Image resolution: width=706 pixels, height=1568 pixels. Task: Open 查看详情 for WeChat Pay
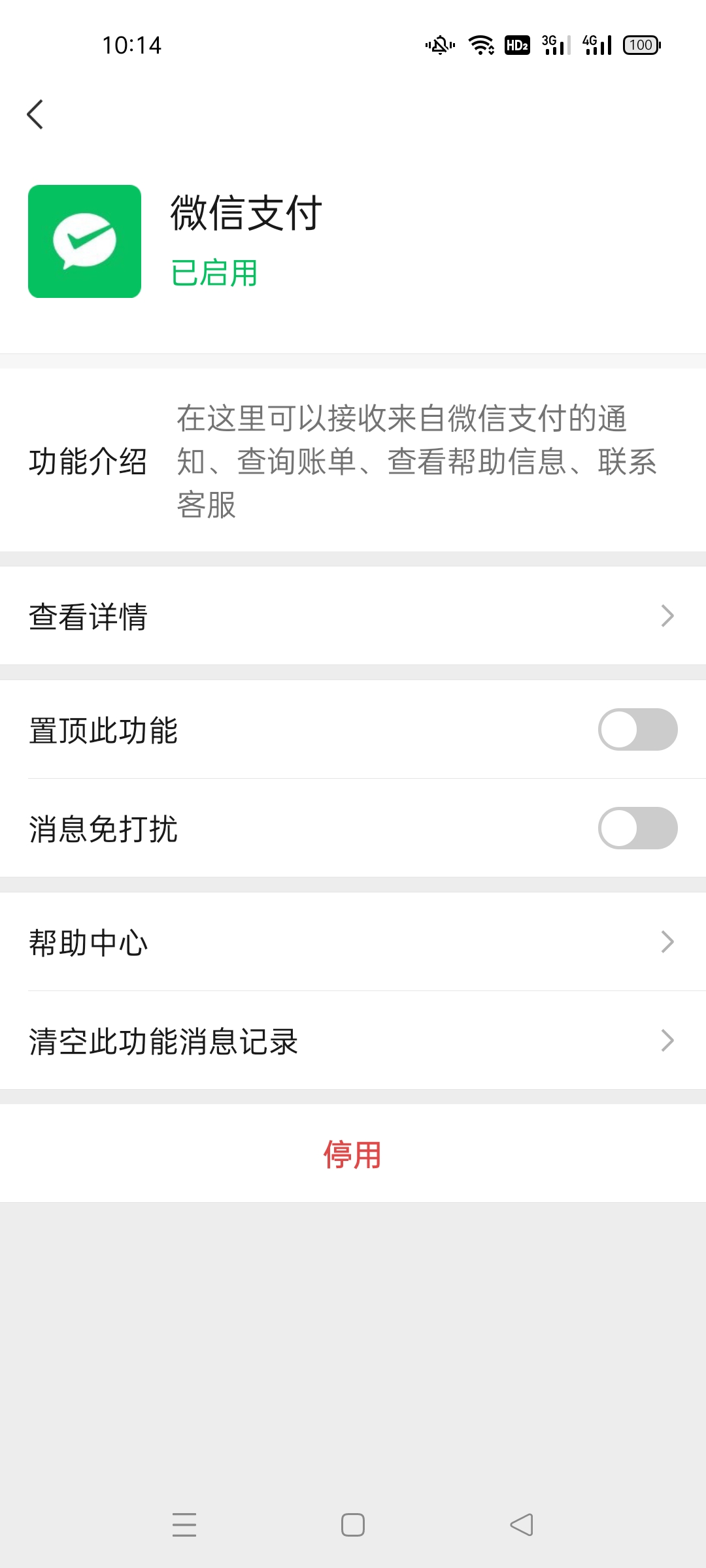coord(353,616)
